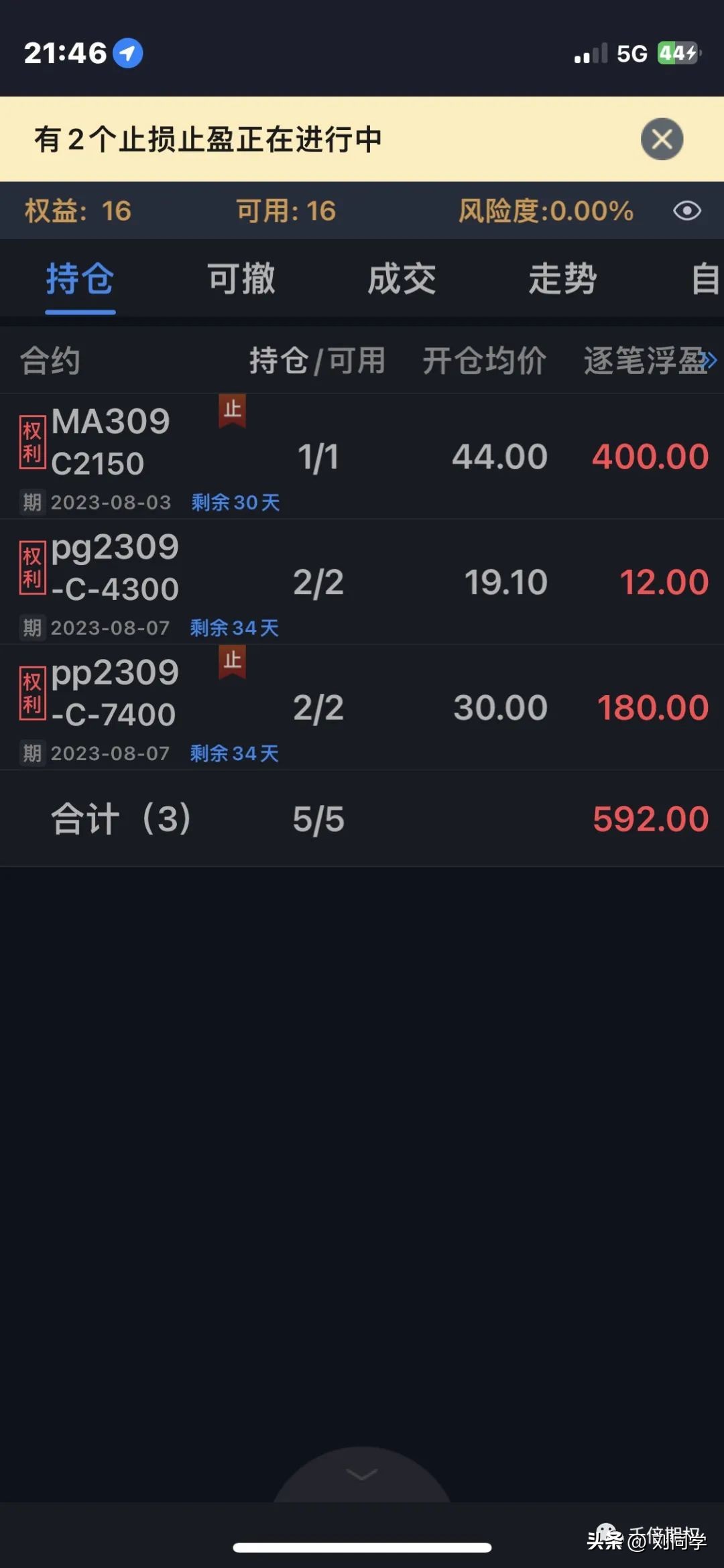Click the 权利 badge next to MA309

[32, 440]
